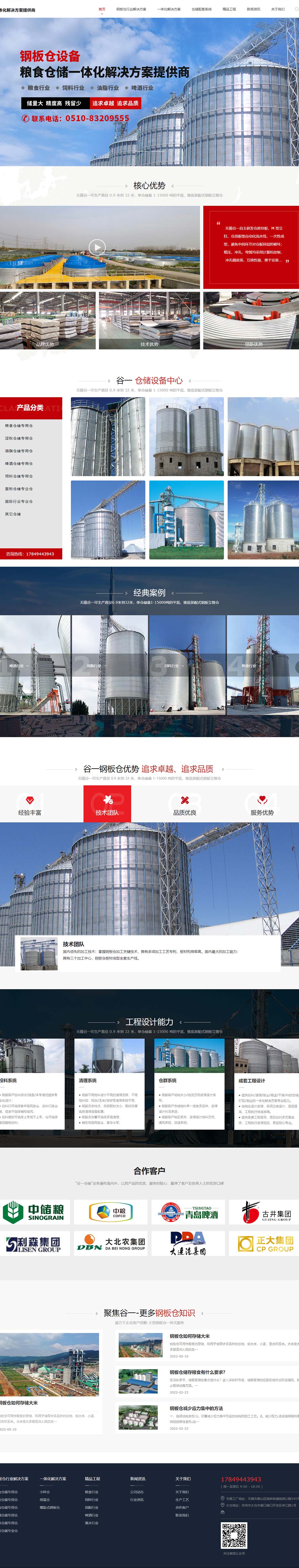This screenshot has width=299, height=1568.
Task: Open 仓储配套系统 in top navigation
Action: [x=202, y=9]
